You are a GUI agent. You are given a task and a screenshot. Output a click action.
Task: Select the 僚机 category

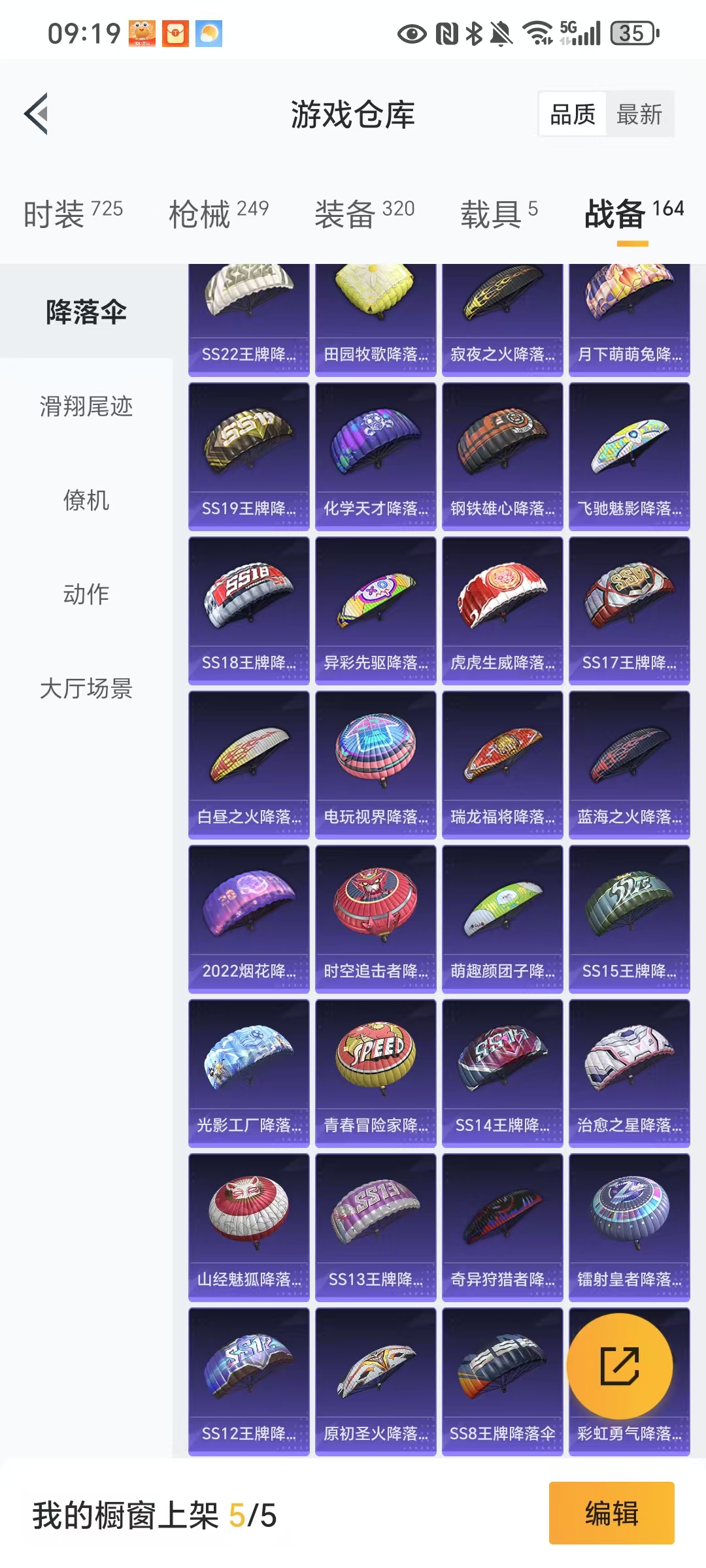click(86, 500)
